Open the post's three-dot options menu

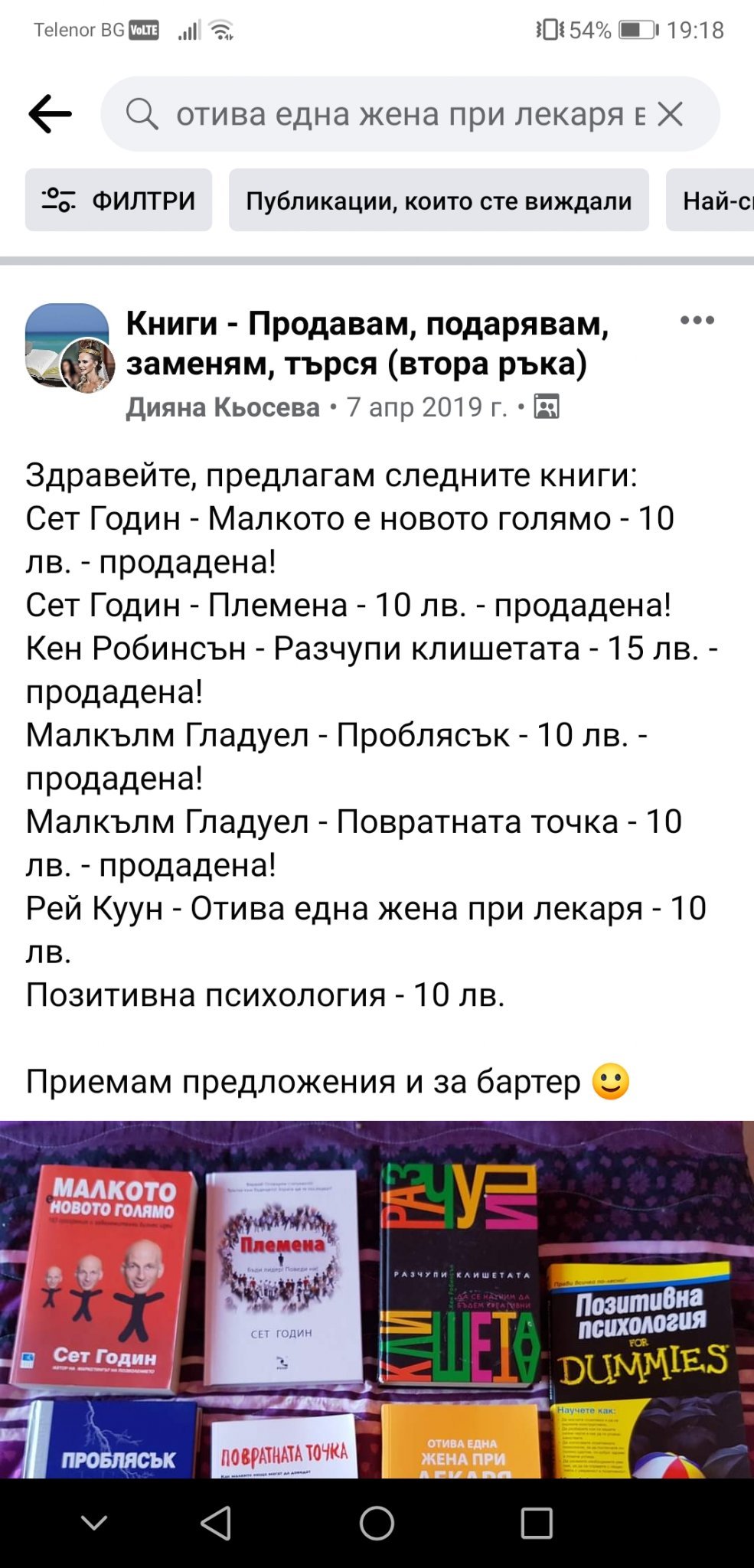(697, 320)
